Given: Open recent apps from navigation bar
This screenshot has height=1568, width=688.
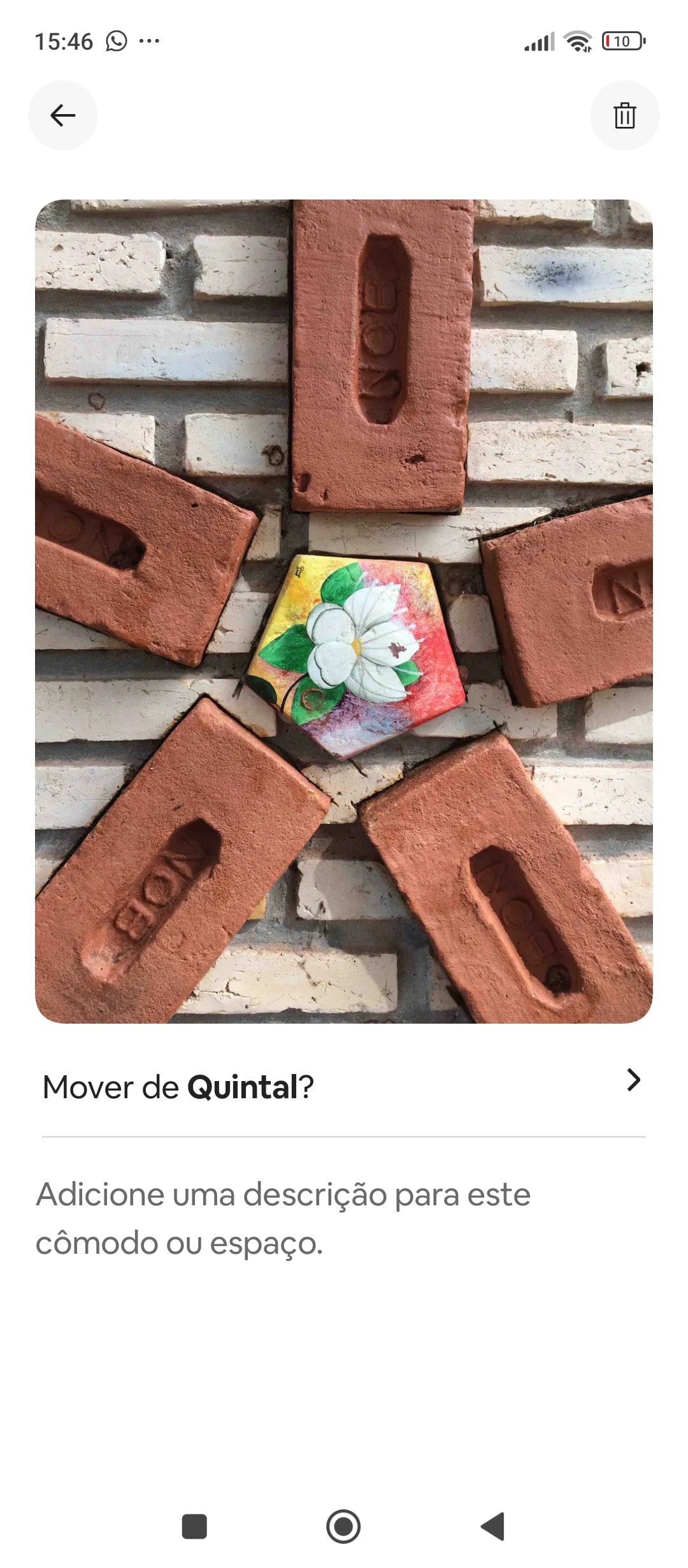Looking at the screenshot, I should (x=194, y=1527).
